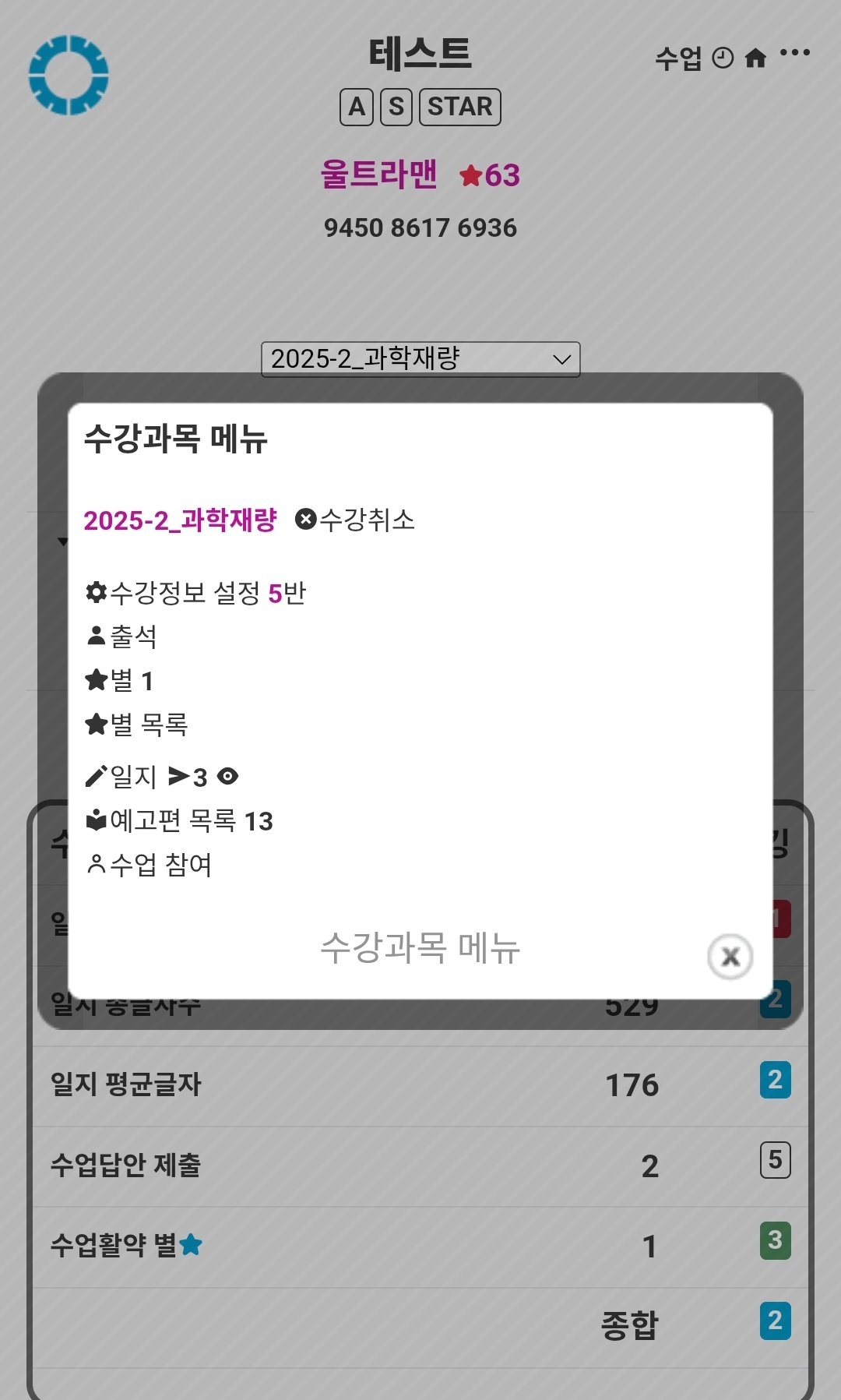Expand the 2025-2_과학재량 course dropdown
The width and height of the screenshot is (841, 1400).
pyautogui.click(x=420, y=359)
